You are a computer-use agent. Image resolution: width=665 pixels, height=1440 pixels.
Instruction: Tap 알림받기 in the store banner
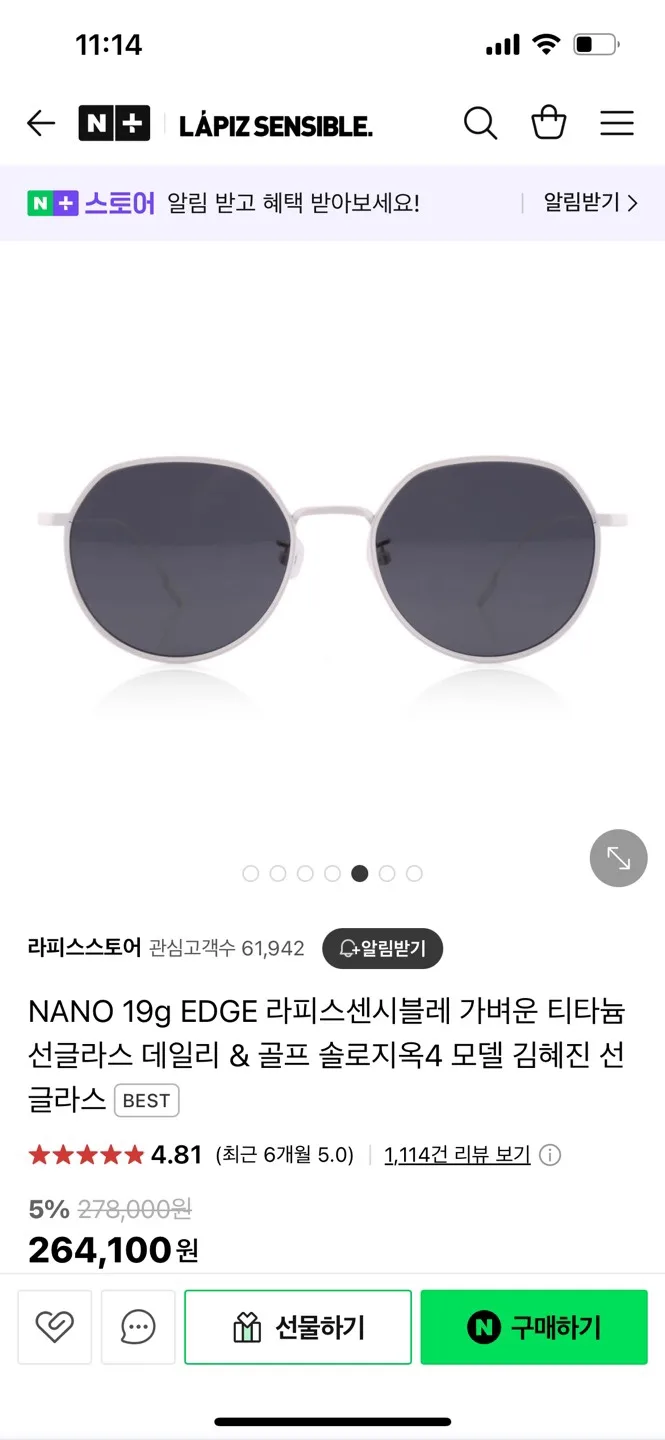590,203
